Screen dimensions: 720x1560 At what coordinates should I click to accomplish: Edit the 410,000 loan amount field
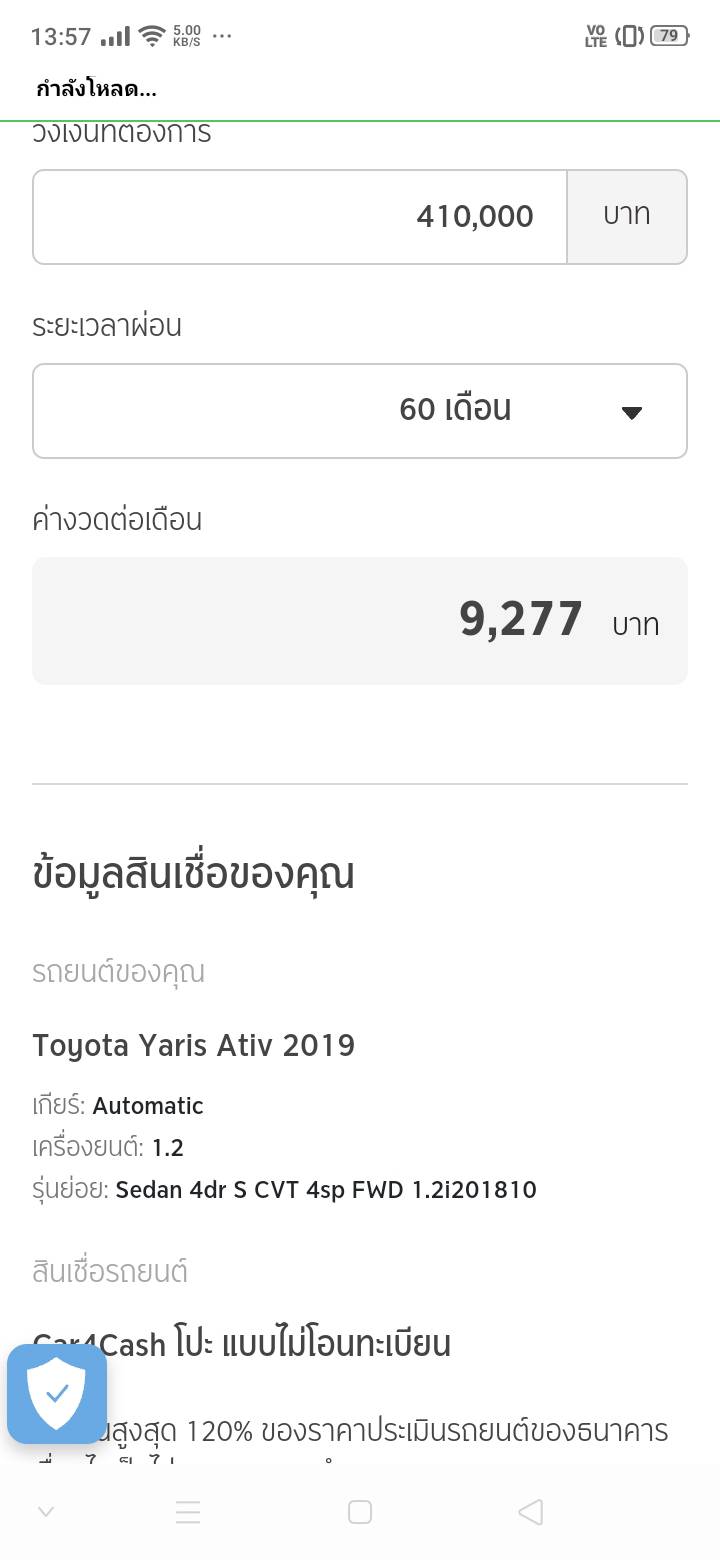coord(300,217)
